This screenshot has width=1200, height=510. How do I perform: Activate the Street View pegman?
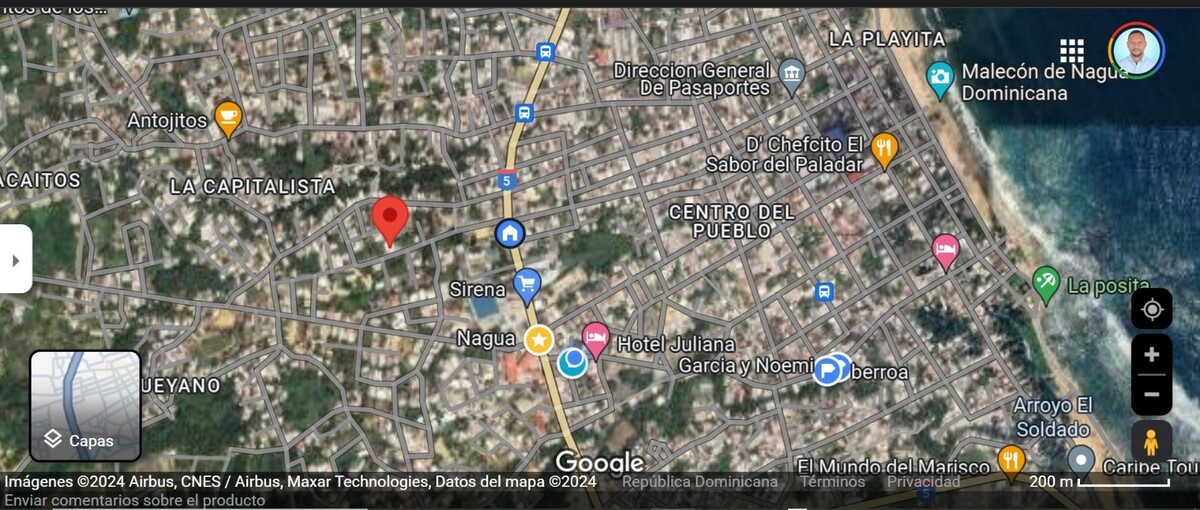[1151, 441]
